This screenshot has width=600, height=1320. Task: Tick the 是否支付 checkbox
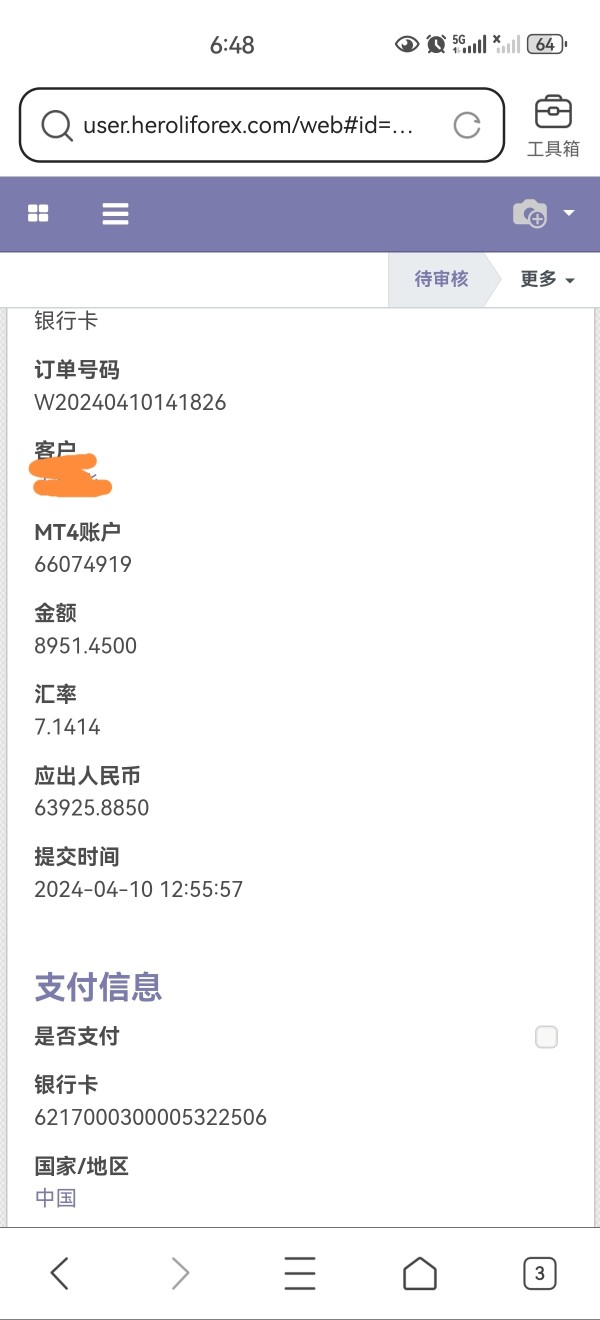546,1037
